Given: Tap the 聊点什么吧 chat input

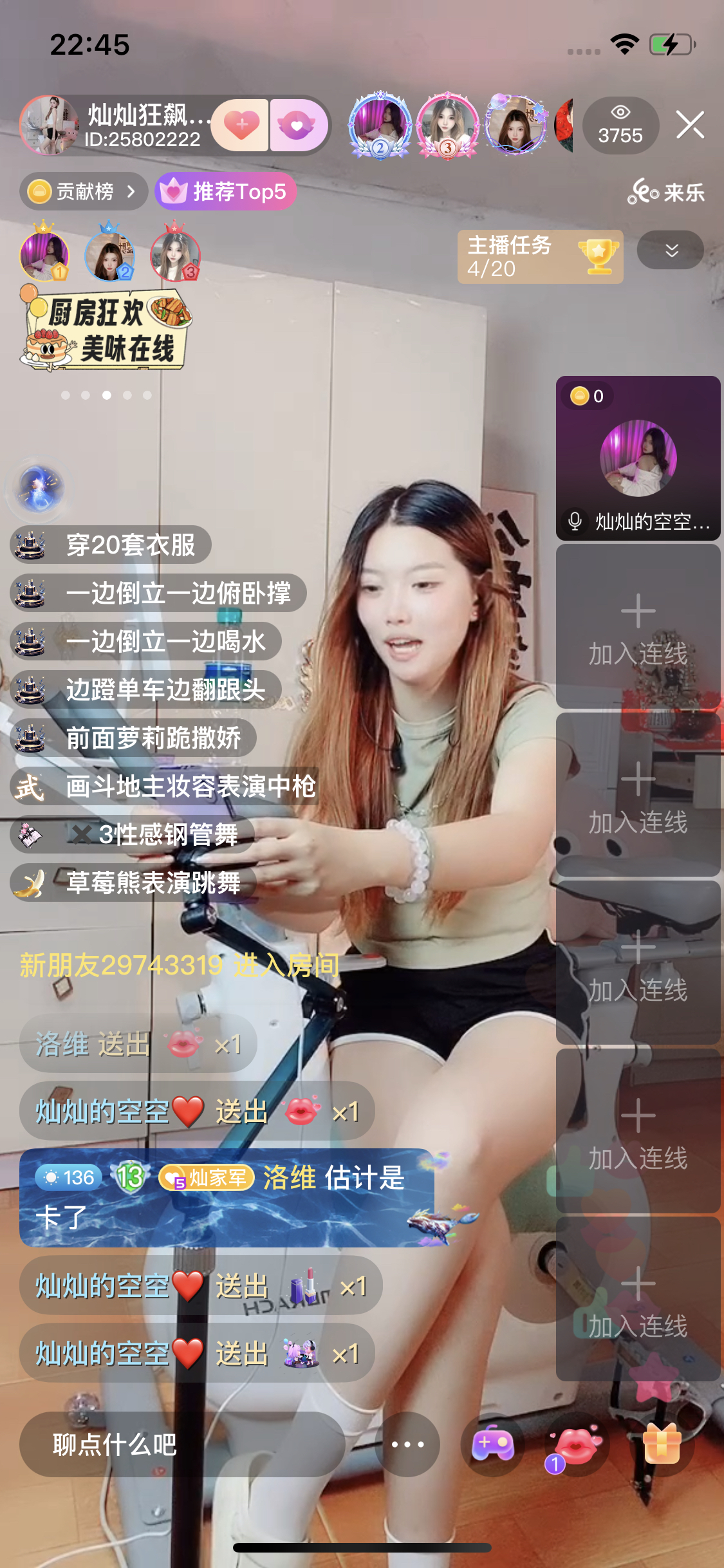Looking at the screenshot, I should click(x=181, y=1445).
